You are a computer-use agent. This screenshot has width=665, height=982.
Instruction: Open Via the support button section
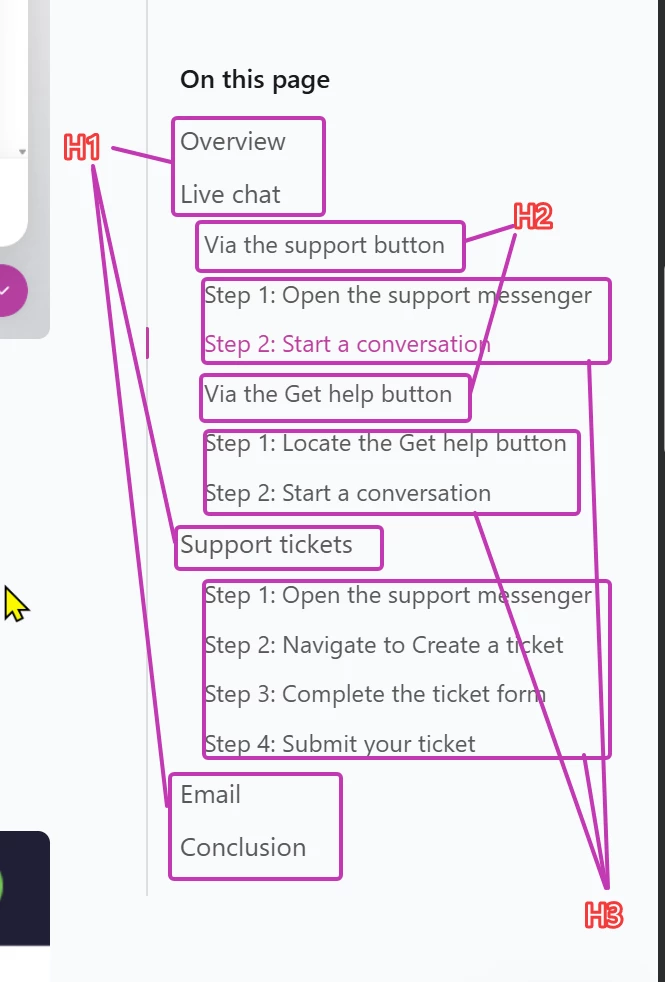[x=324, y=245]
